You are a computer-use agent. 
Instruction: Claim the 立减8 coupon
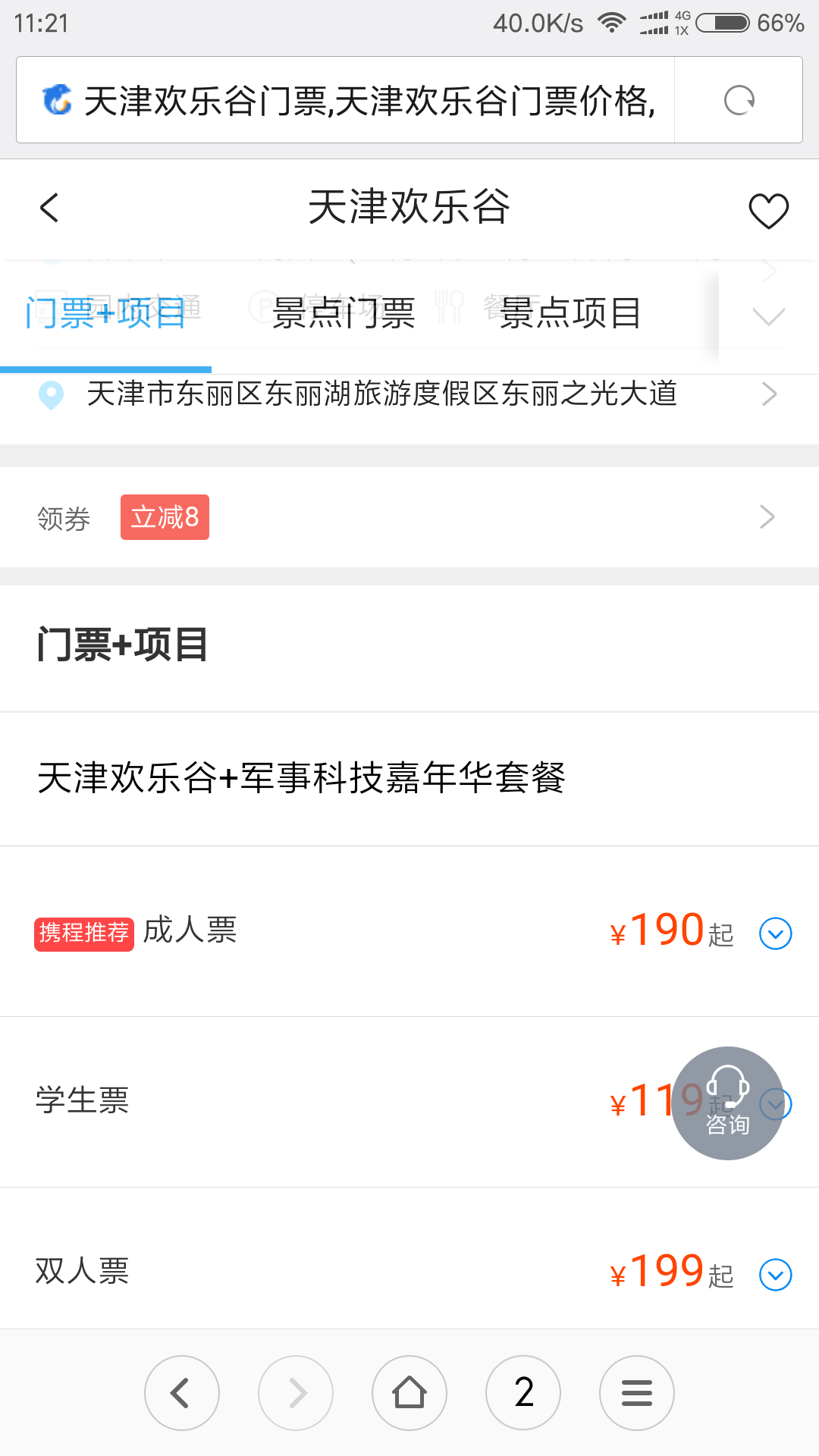tap(165, 517)
